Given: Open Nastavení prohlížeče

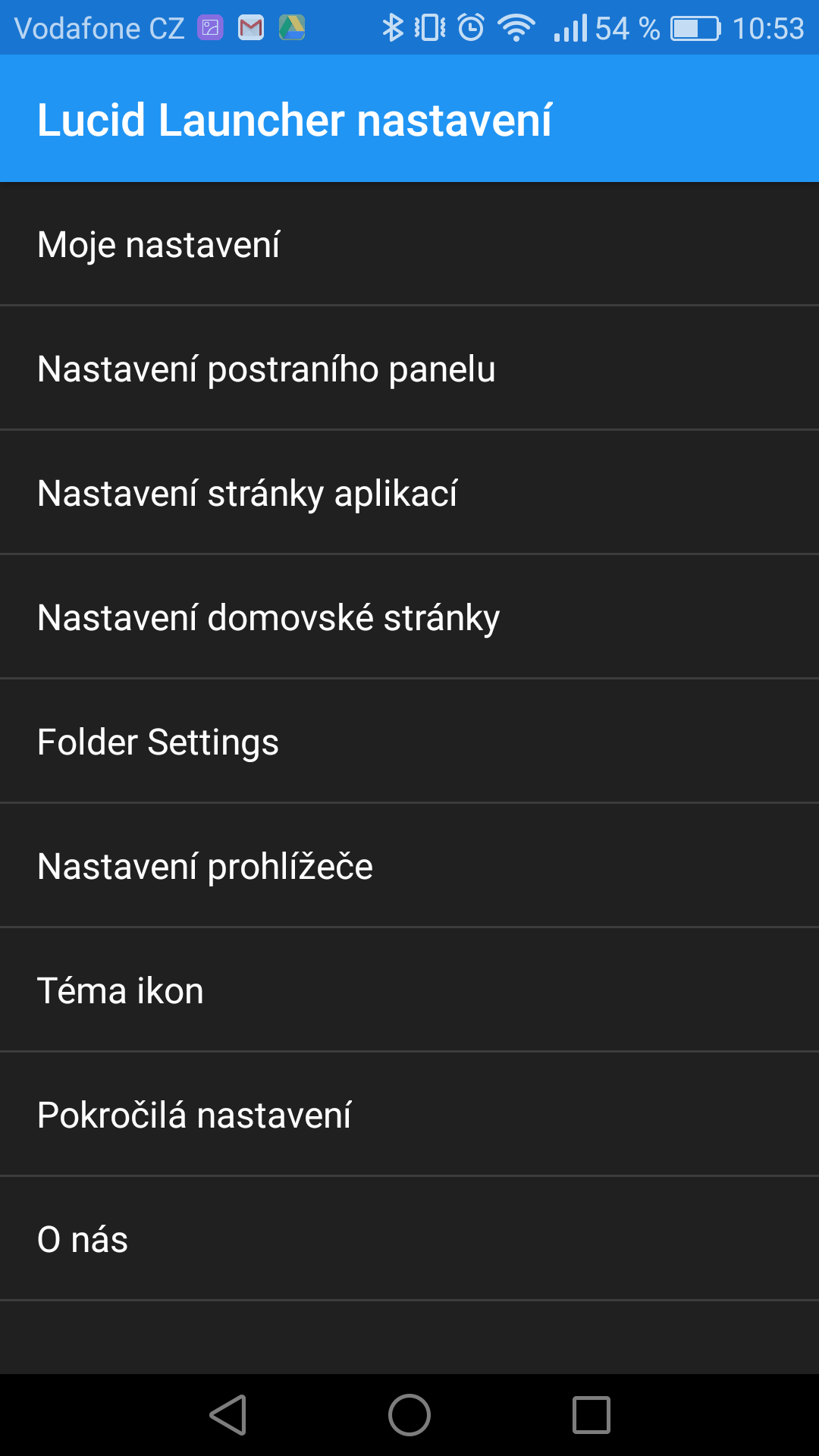Looking at the screenshot, I should [x=409, y=866].
